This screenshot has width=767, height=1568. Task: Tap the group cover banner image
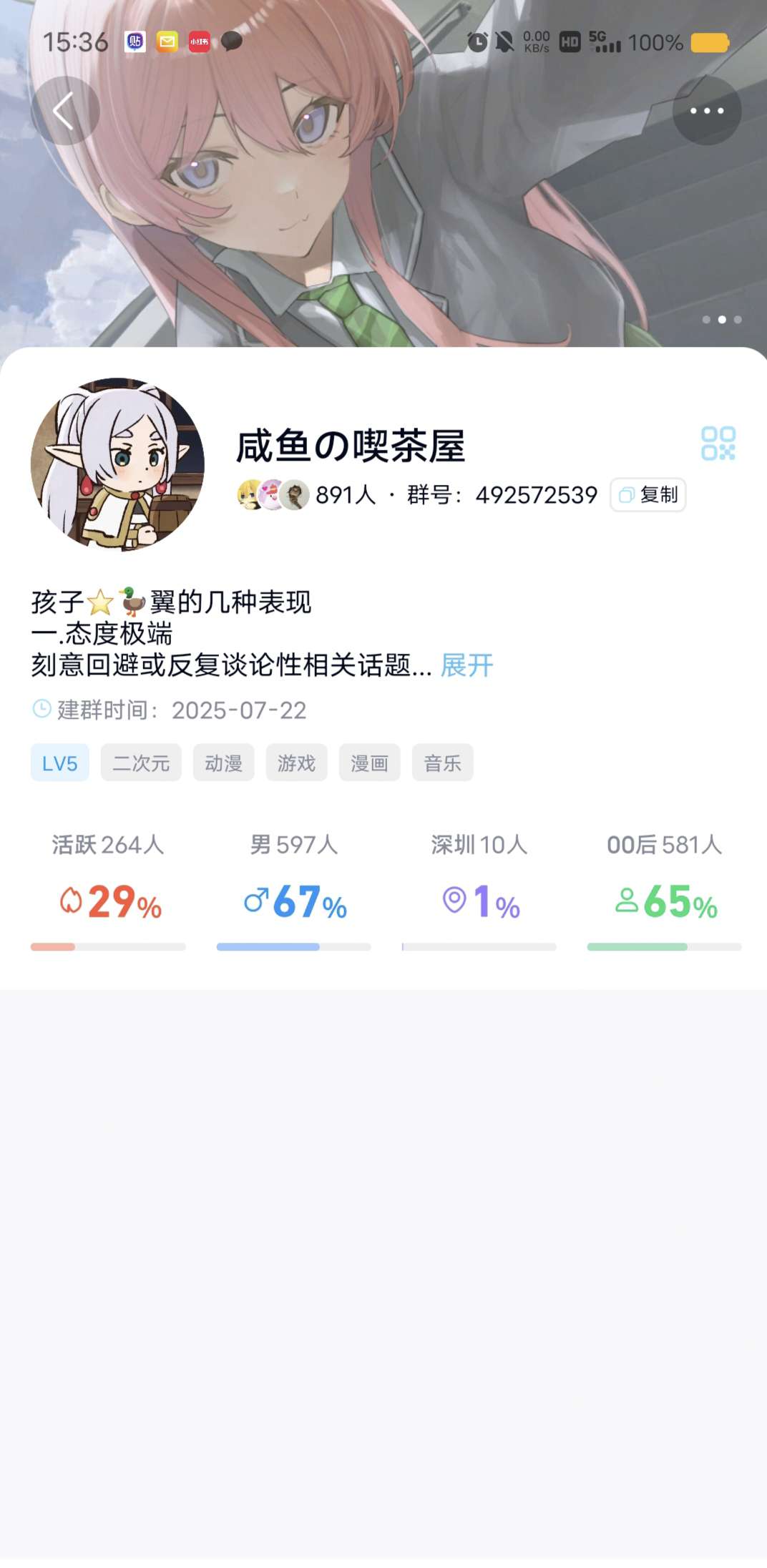tap(383, 215)
